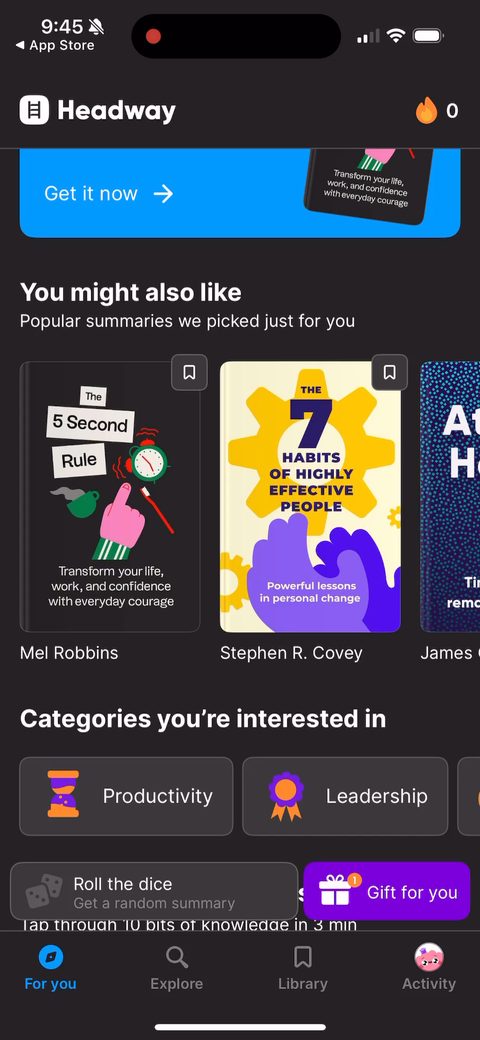Open the streak flame counter
The height and width of the screenshot is (1040, 480).
[x=437, y=111]
